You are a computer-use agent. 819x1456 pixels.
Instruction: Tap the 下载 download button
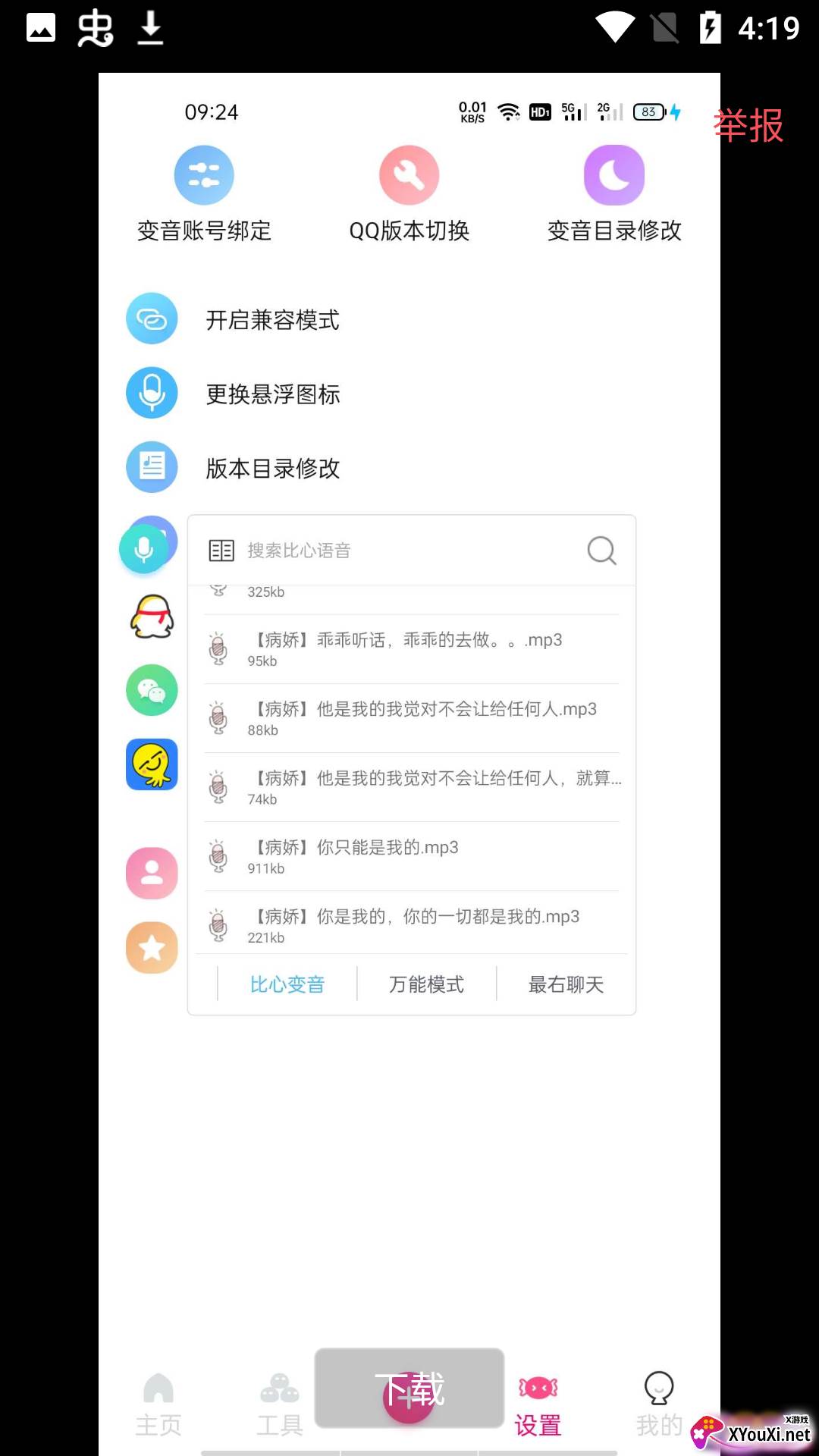(x=409, y=1389)
